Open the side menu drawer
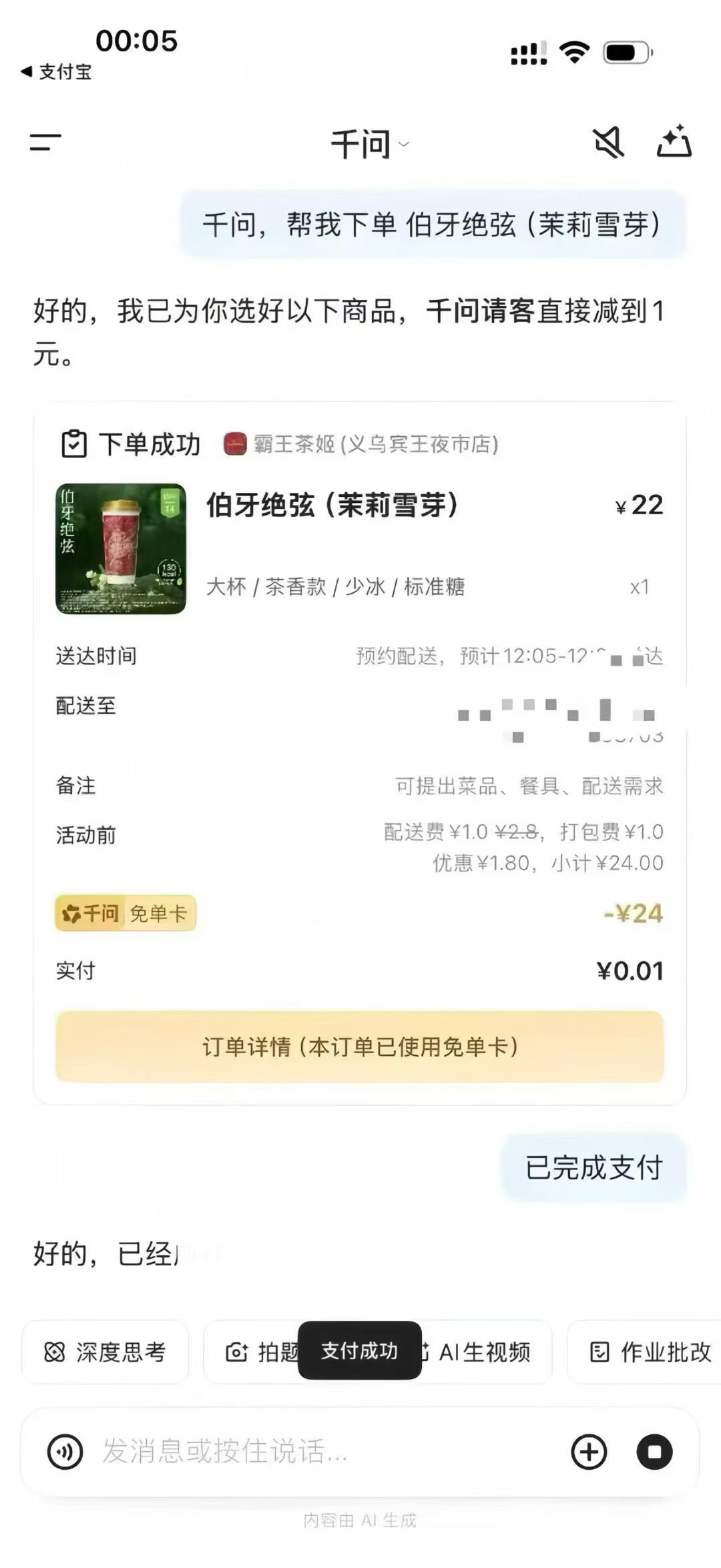 pos(45,142)
